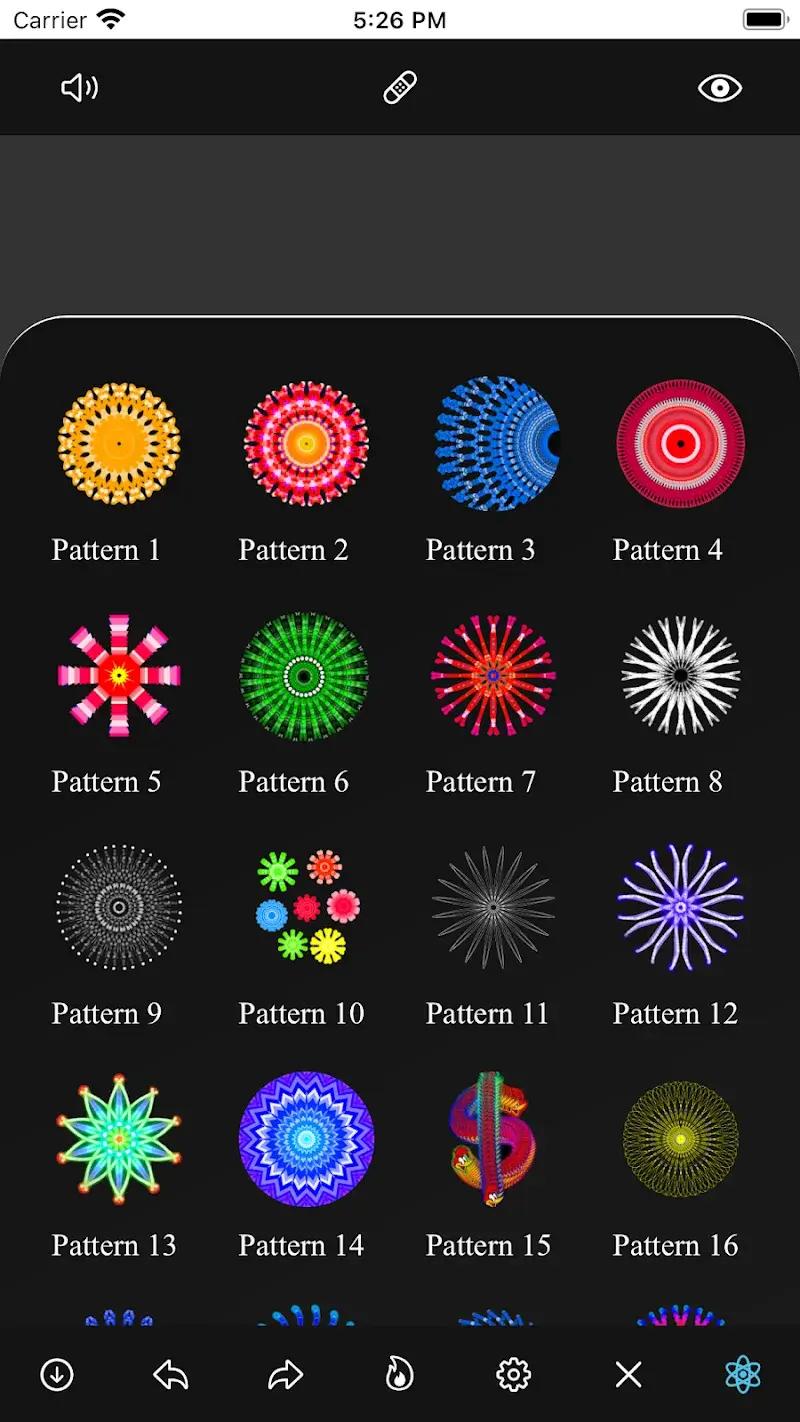Tap the Wi-Fi indicator in status bar
This screenshot has width=800, height=1422.
pyautogui.click(x=111, y=16)
